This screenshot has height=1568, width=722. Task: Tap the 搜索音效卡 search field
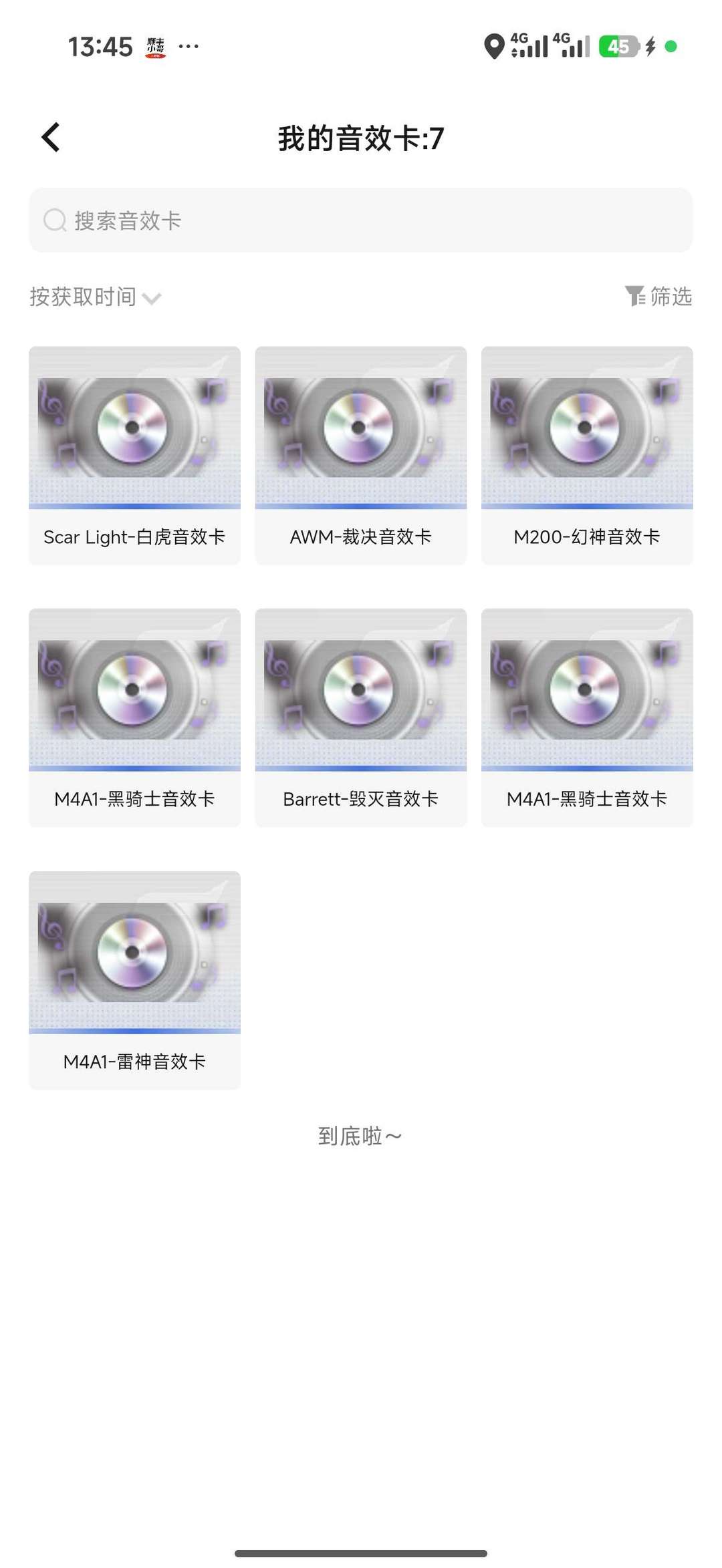point(361,220)
